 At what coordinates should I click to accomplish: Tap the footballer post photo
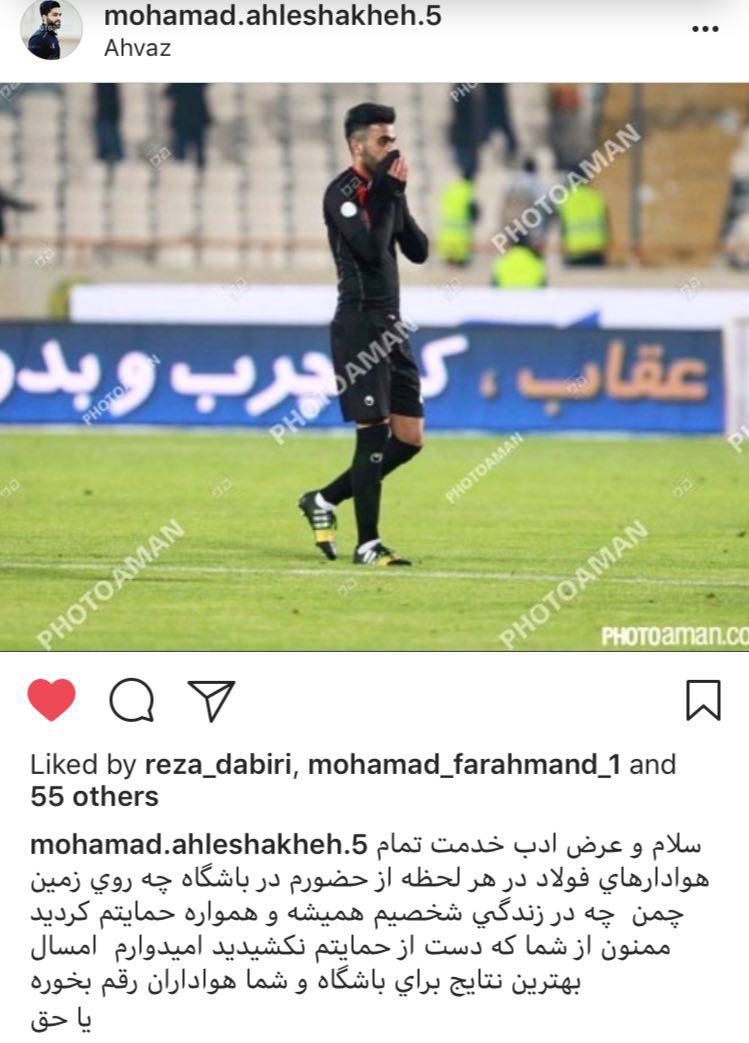click(x=374, y=366)
